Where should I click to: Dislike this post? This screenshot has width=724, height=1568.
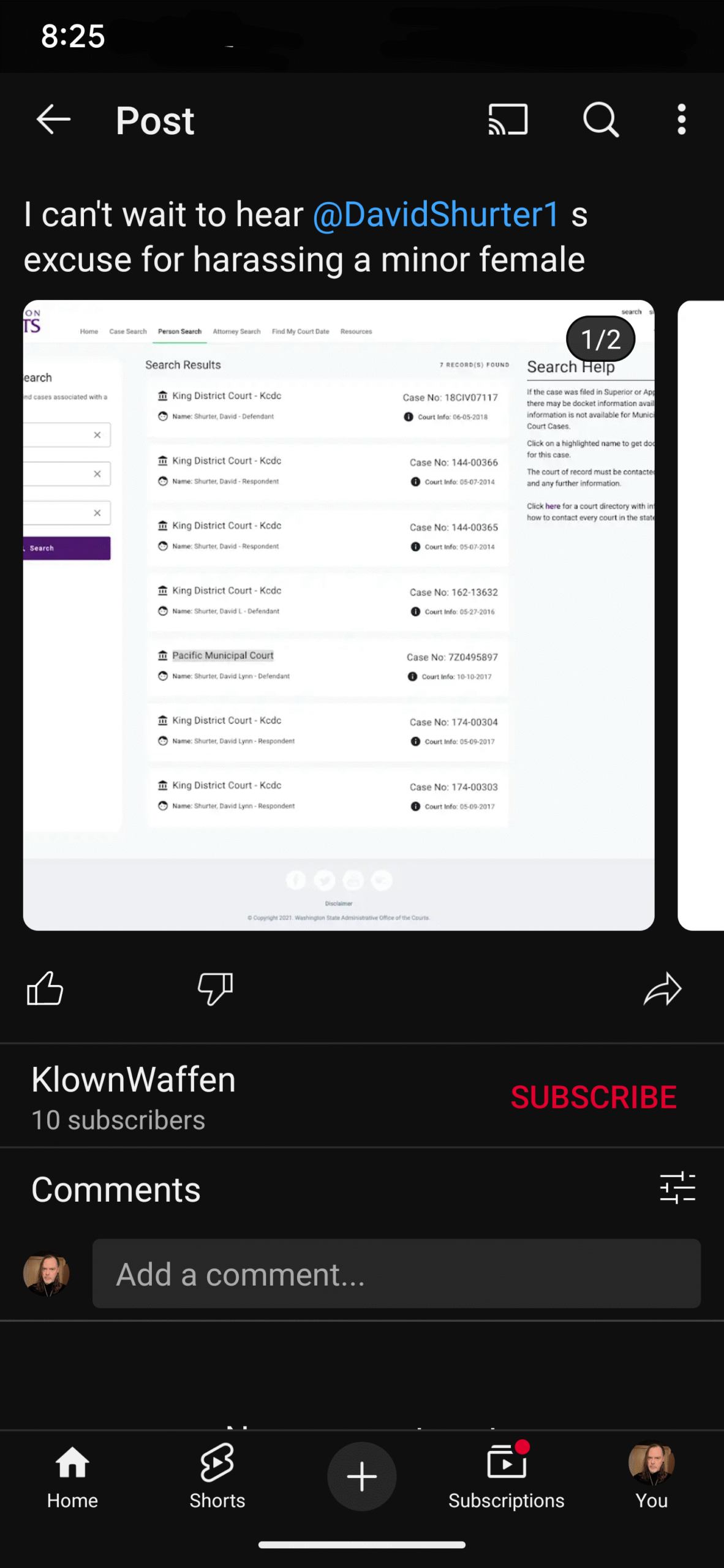(x=215, y=989)
